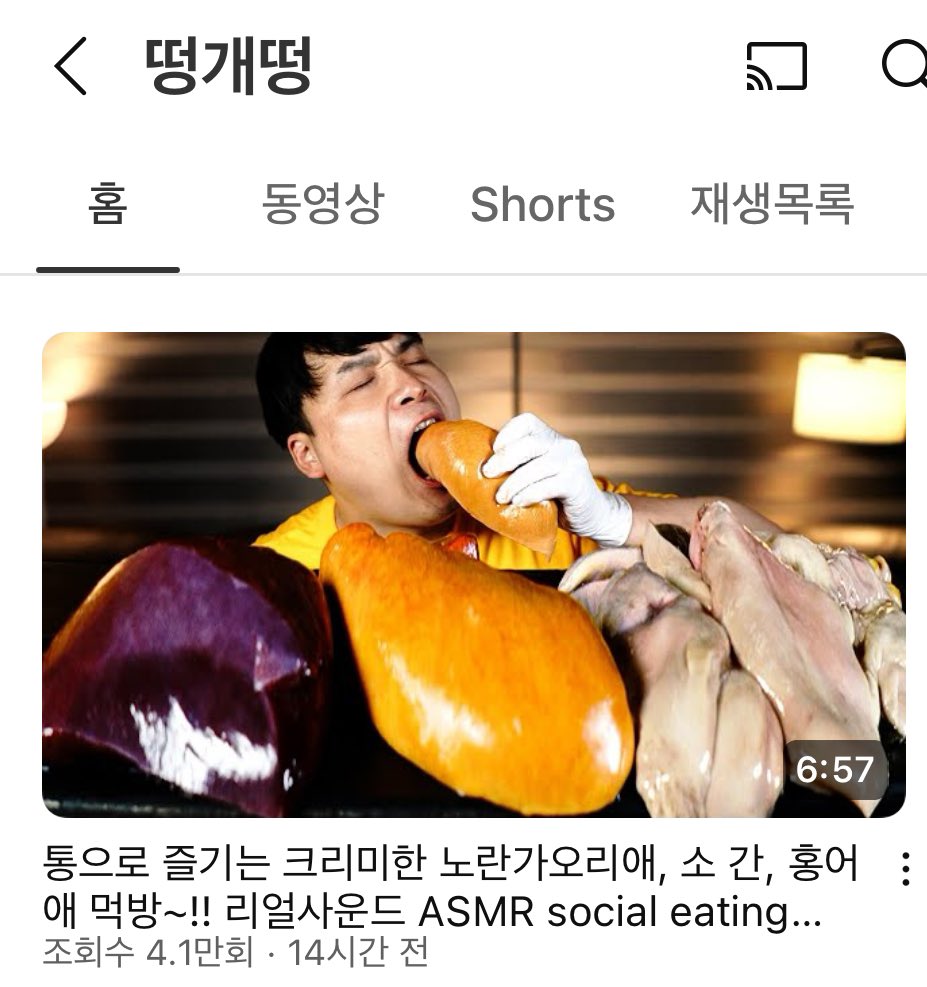
Task: Go back from the 떵개떵 channel
Action: click(x=70, y=67)
